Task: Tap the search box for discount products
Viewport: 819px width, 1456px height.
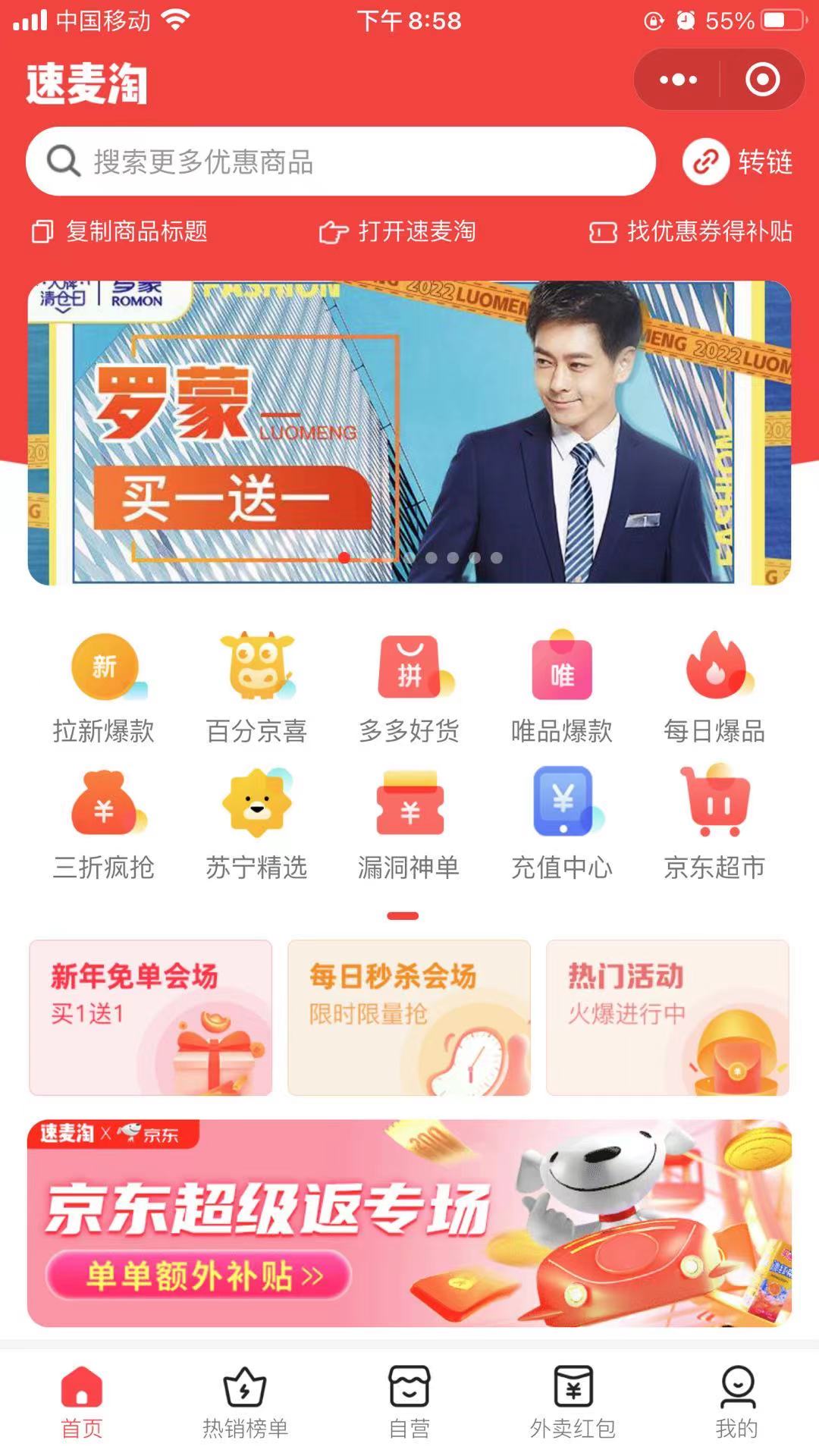Action: tap(341, 162)
